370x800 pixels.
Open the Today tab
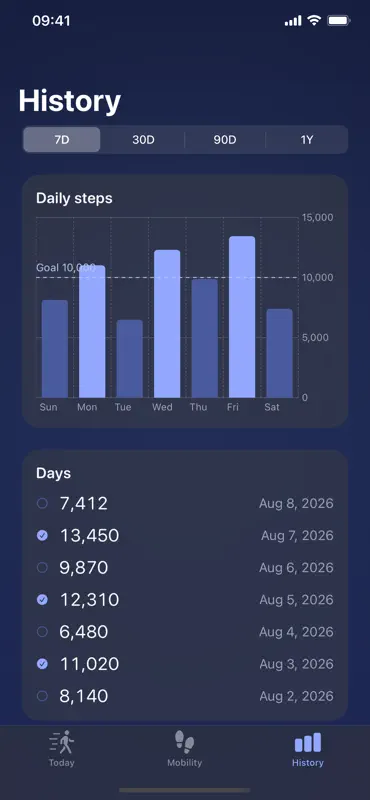point(62,749)
